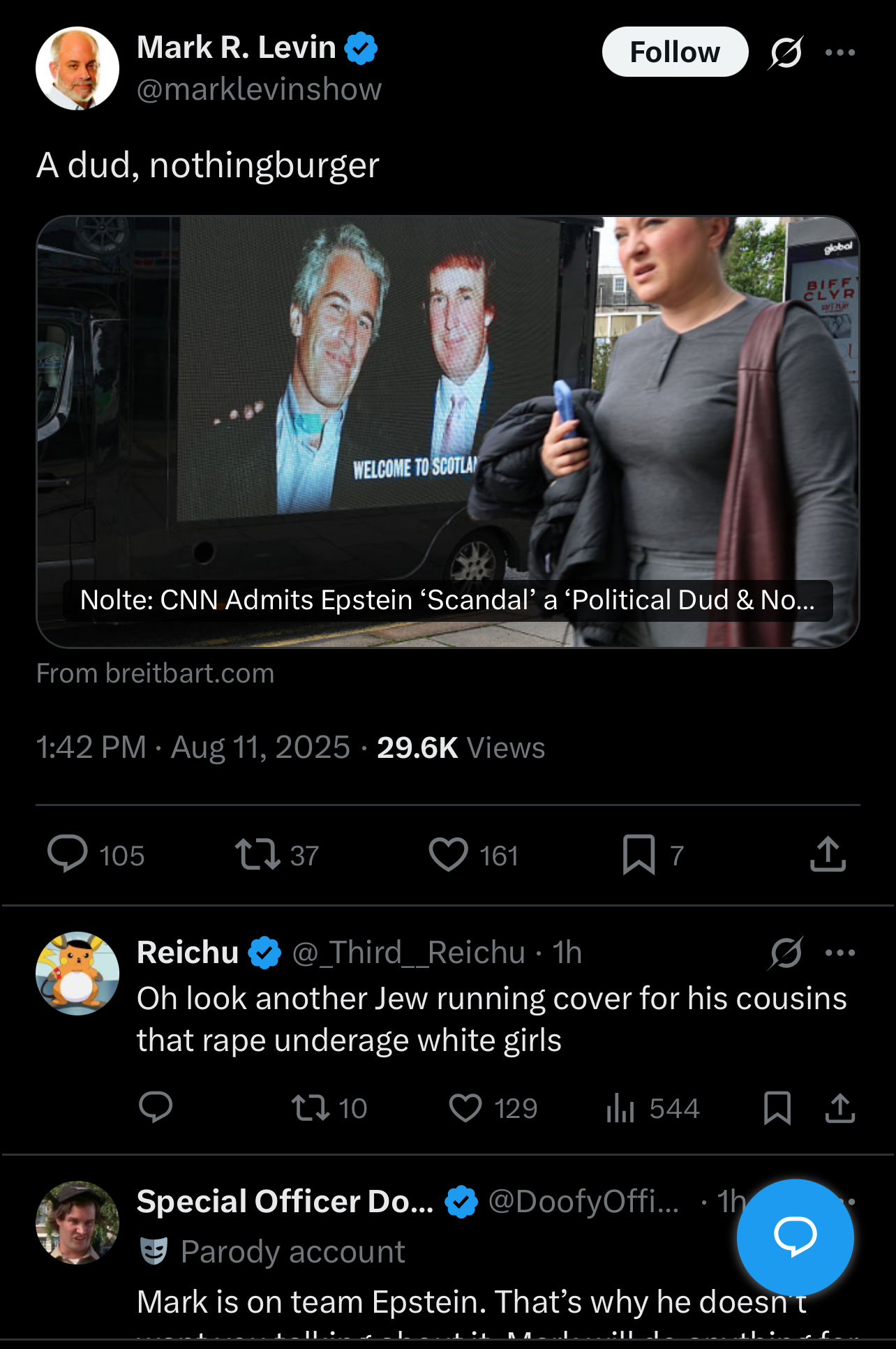Image resolution: width=896 pixels, height=1349 pixels.
Task: Bookmark Mark R. Levin's post
Action: click(639, 854)
